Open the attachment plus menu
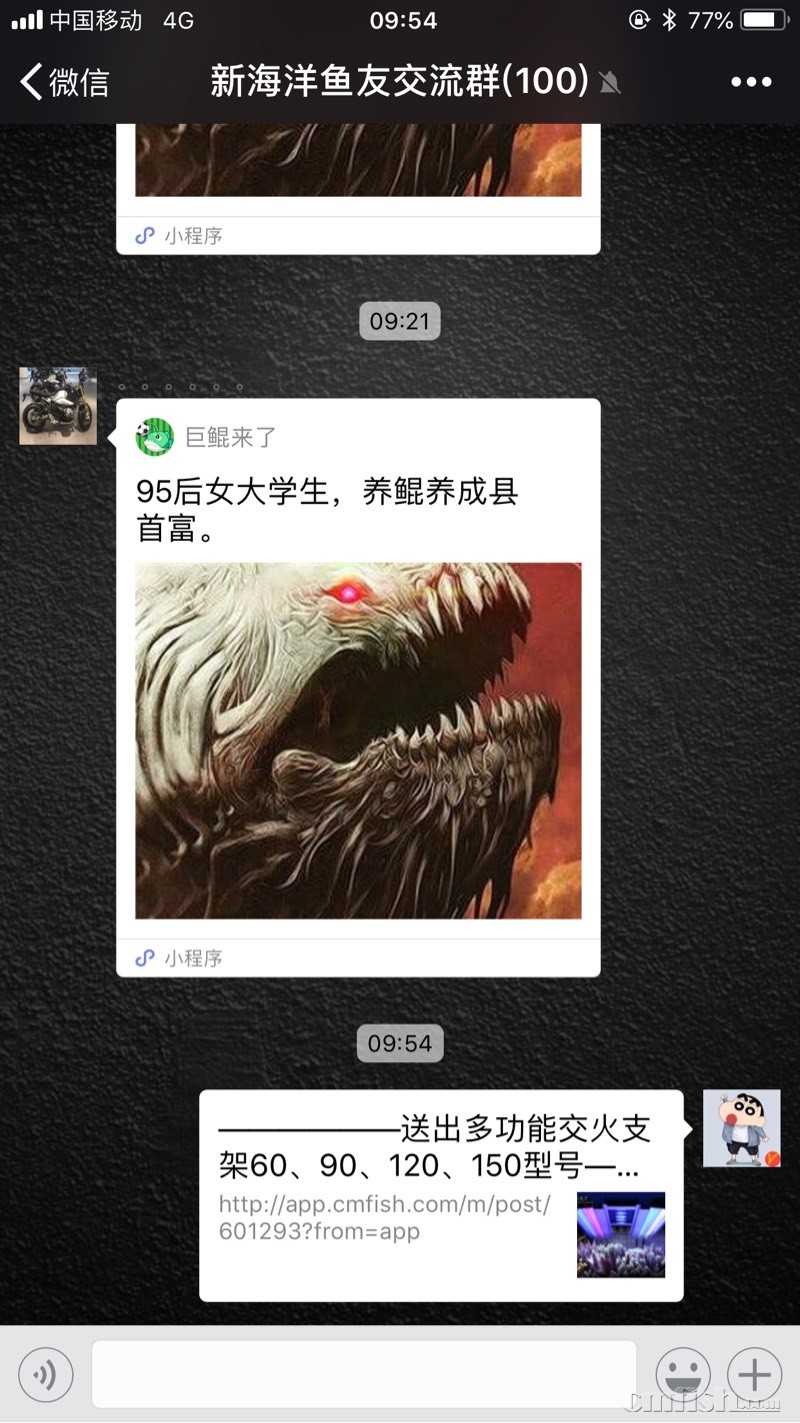This screenshot has width=800, height=1423. coord(753,1373)
